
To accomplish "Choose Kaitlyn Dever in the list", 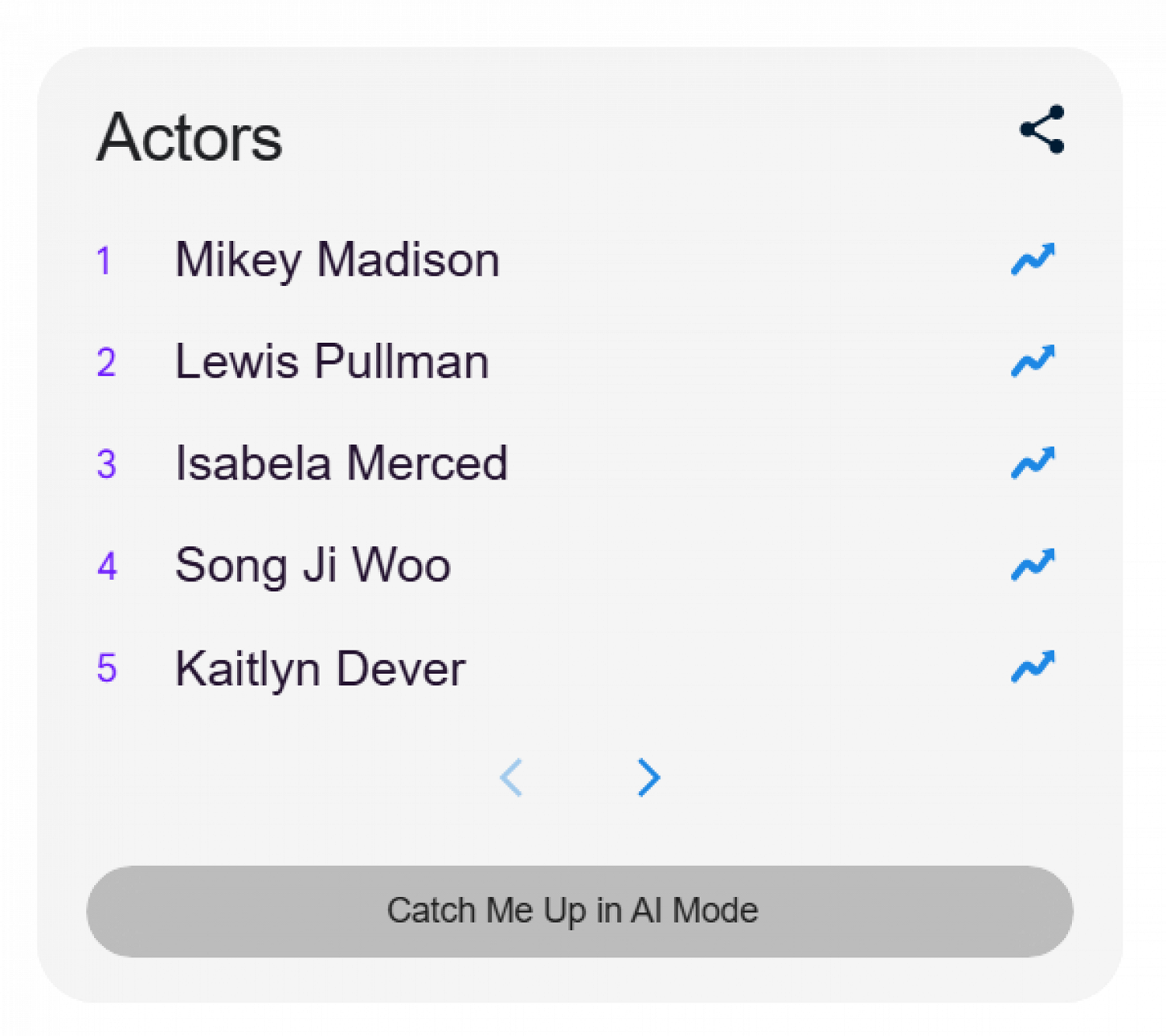I will [x=320, y=668].
